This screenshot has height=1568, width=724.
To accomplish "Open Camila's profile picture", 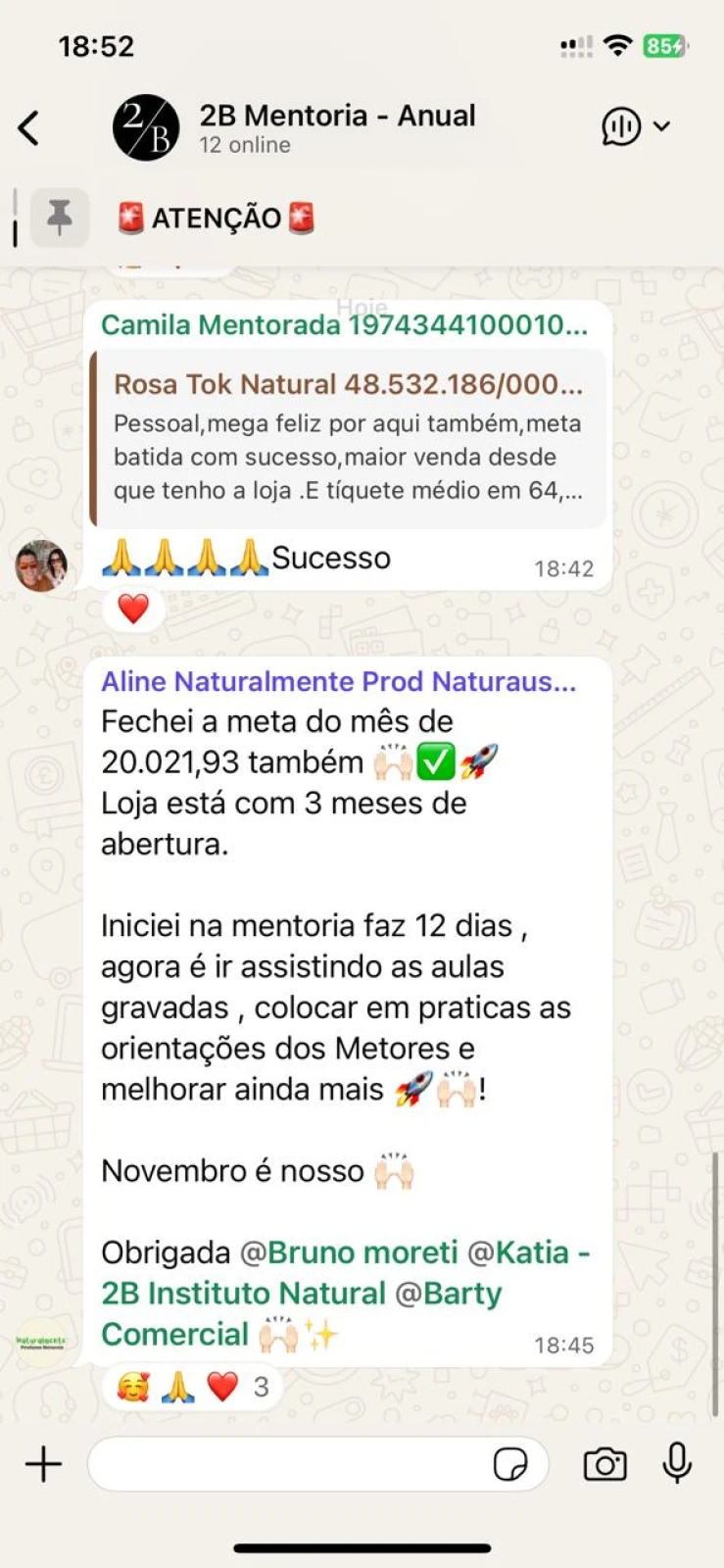I will [x=41, y=565].
